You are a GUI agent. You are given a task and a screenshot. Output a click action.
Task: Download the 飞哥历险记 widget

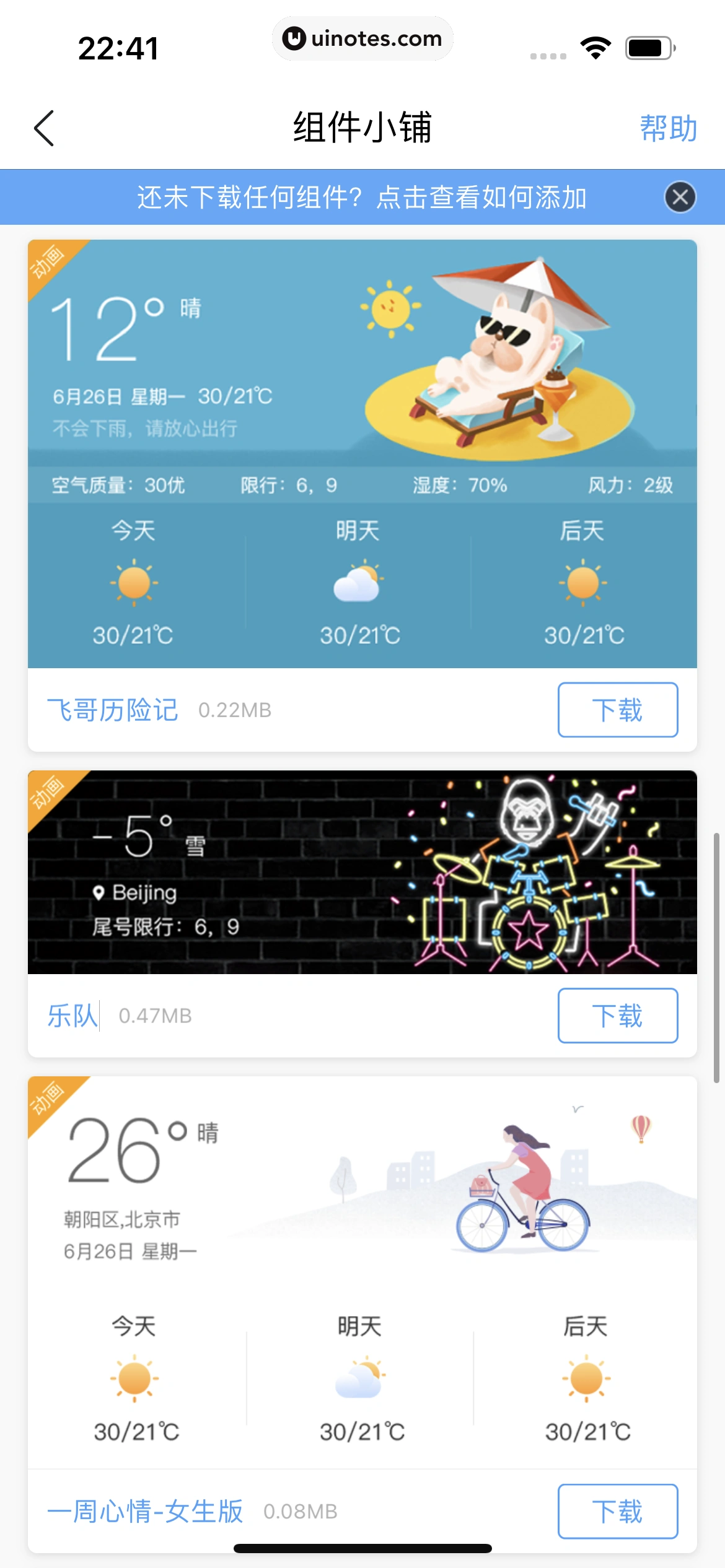coord(617,710)
